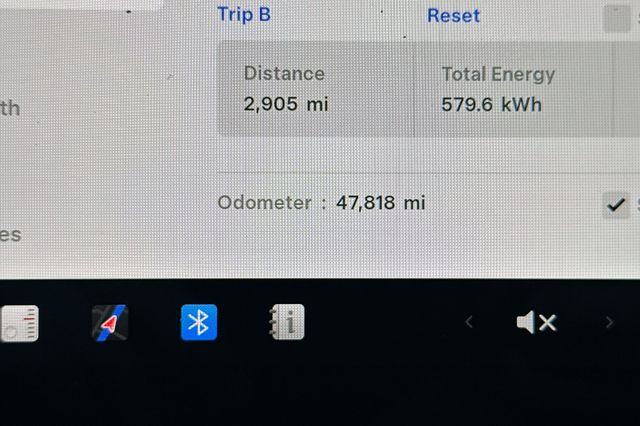Uncheck the box beside the odometer row
The height and width of the screenshot is (426, 640).
pyautogui.click(x=616, y=205)
